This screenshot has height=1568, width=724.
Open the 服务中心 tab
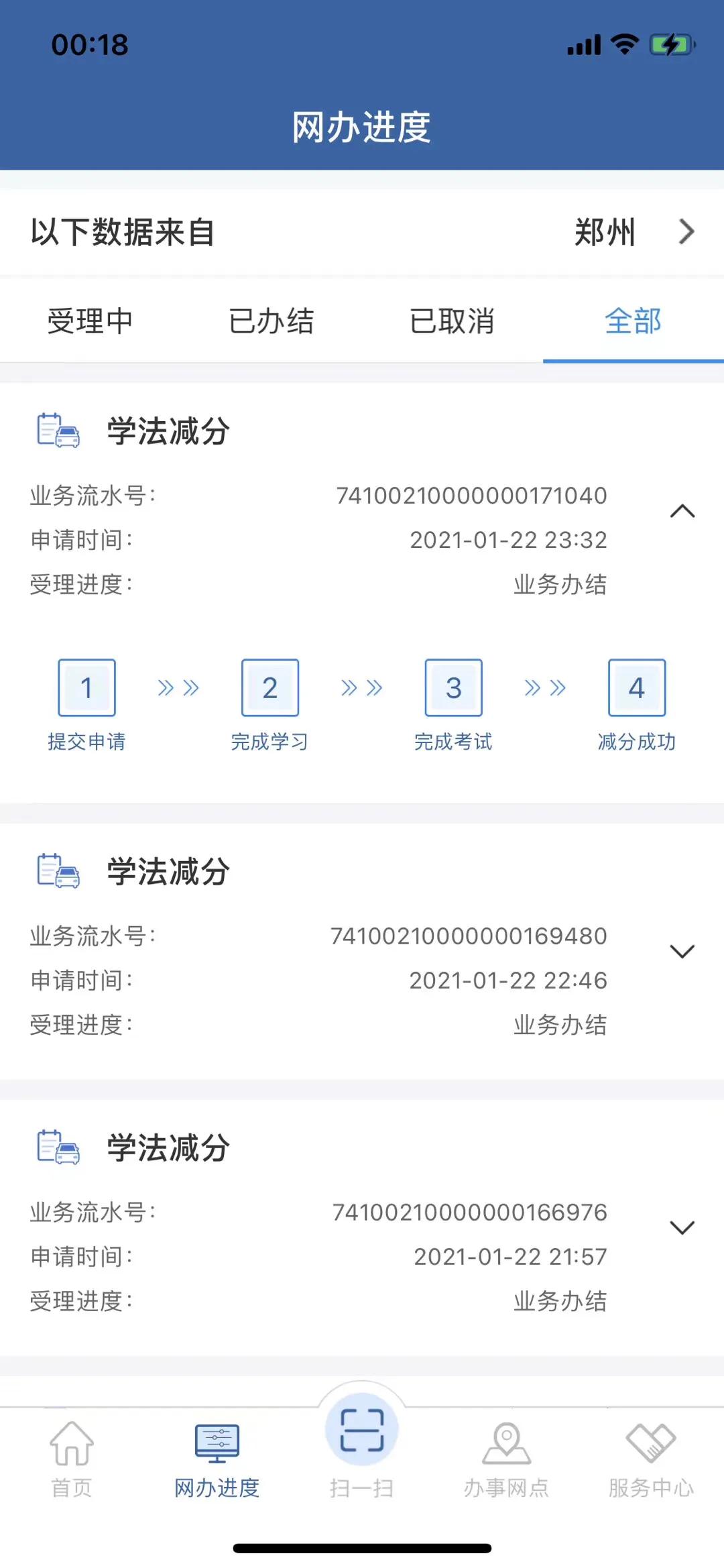[x=651, y=1460]
